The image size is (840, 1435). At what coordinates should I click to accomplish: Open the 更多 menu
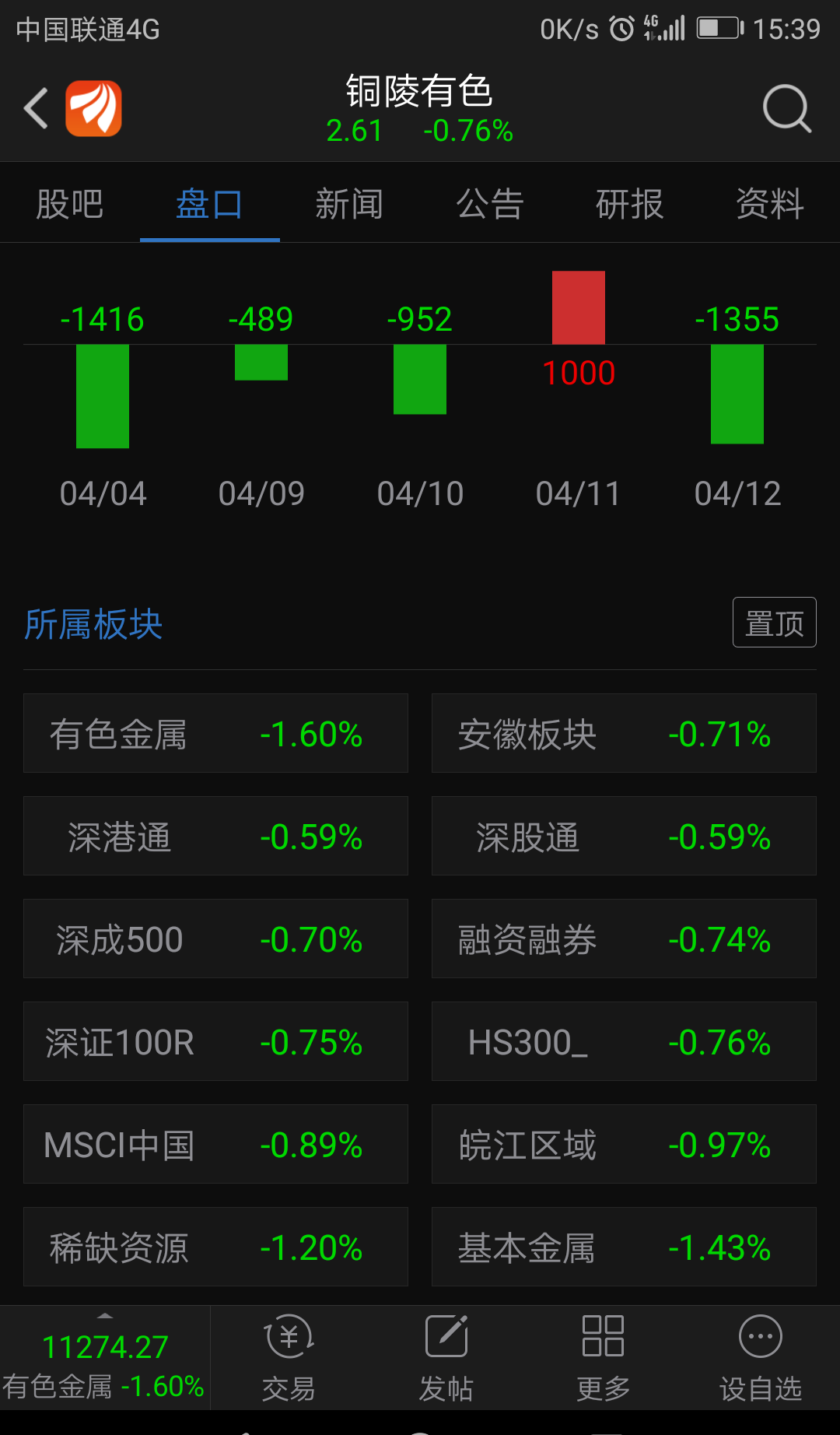coord(603,1358)
